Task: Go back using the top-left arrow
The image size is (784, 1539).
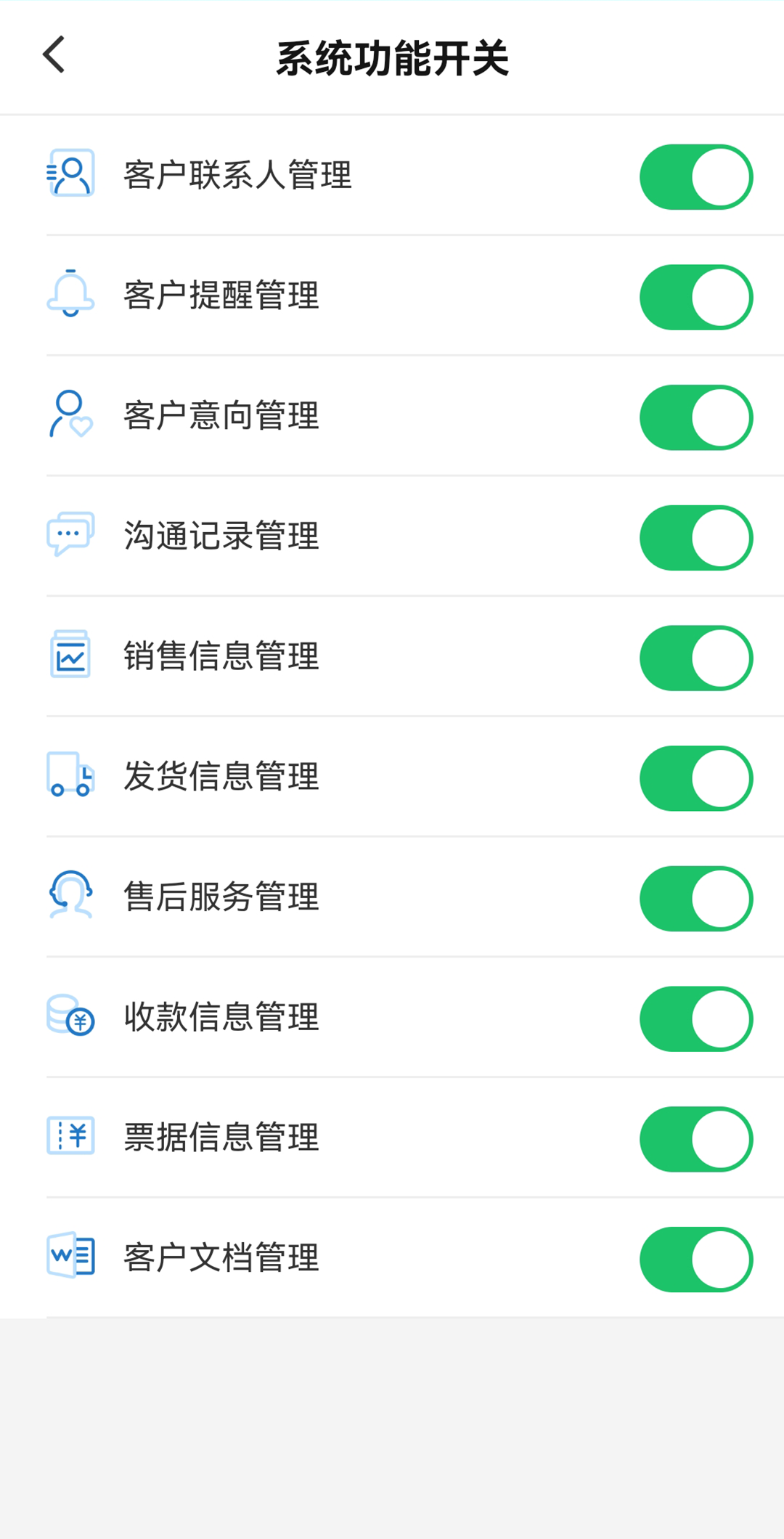Action: [x=54, y=55]
